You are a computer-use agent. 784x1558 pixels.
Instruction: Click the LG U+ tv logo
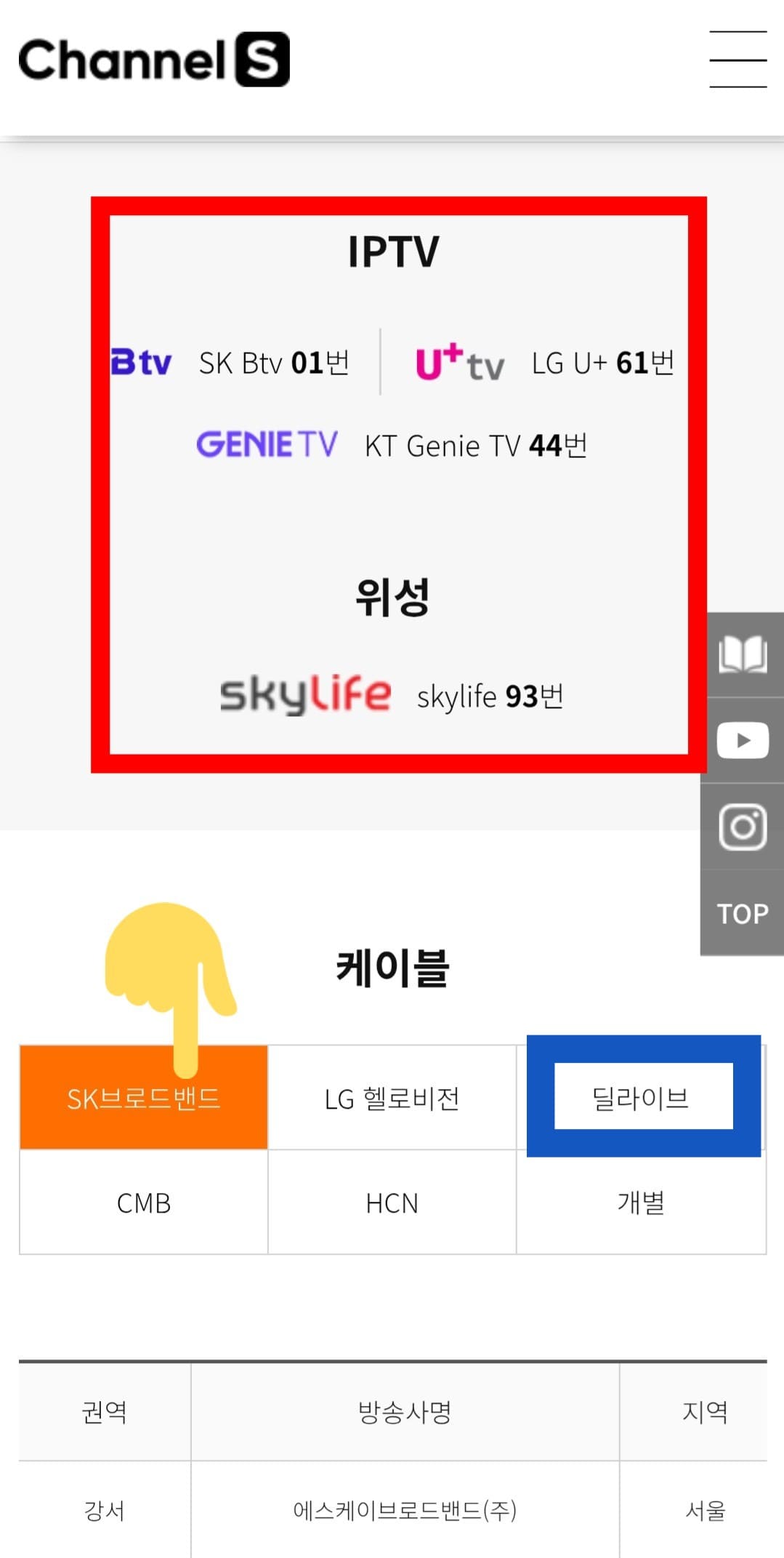(458, 364)
